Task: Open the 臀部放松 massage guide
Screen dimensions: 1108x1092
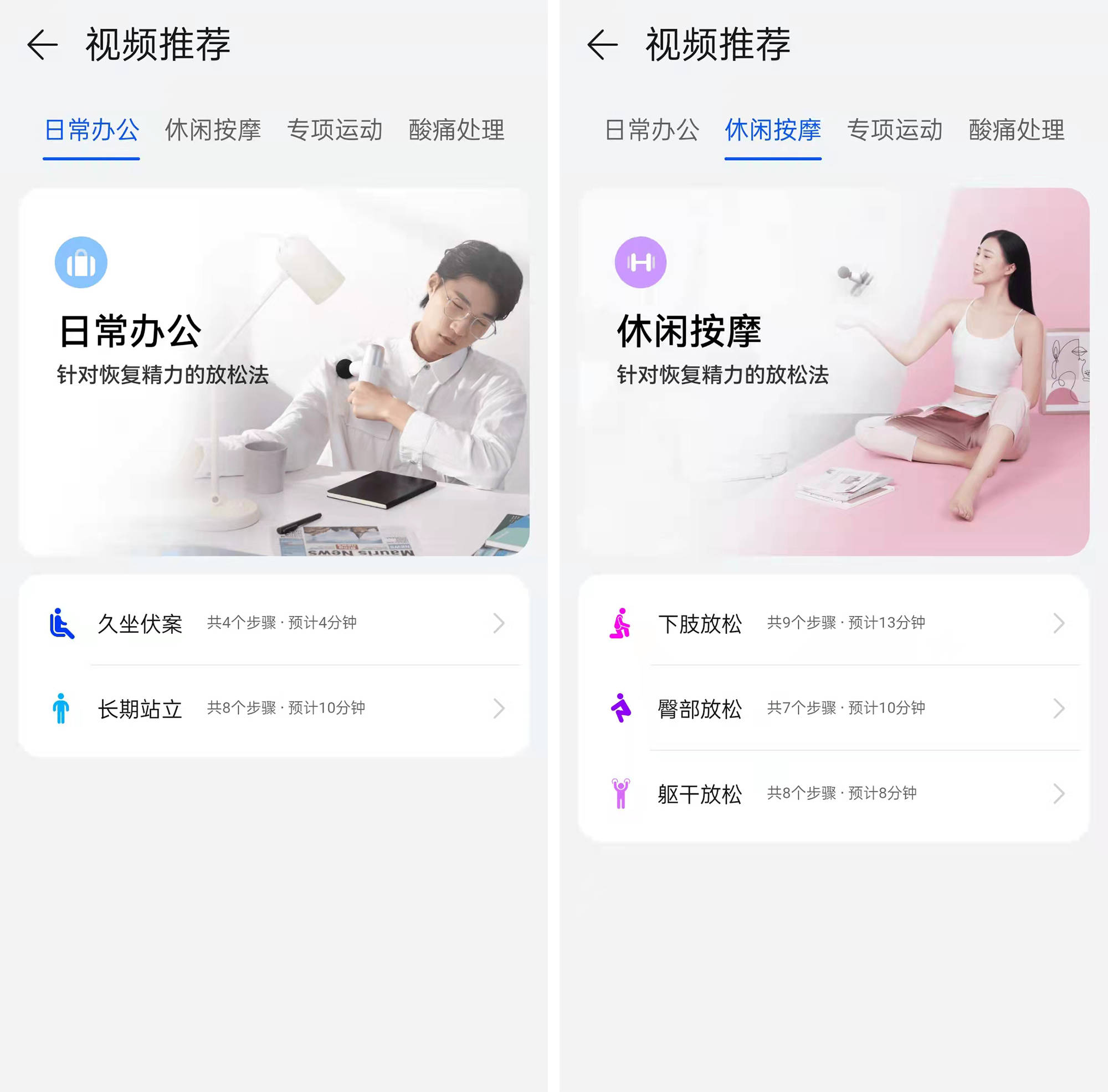Action: pyautogui.click(x=834, y=708)
